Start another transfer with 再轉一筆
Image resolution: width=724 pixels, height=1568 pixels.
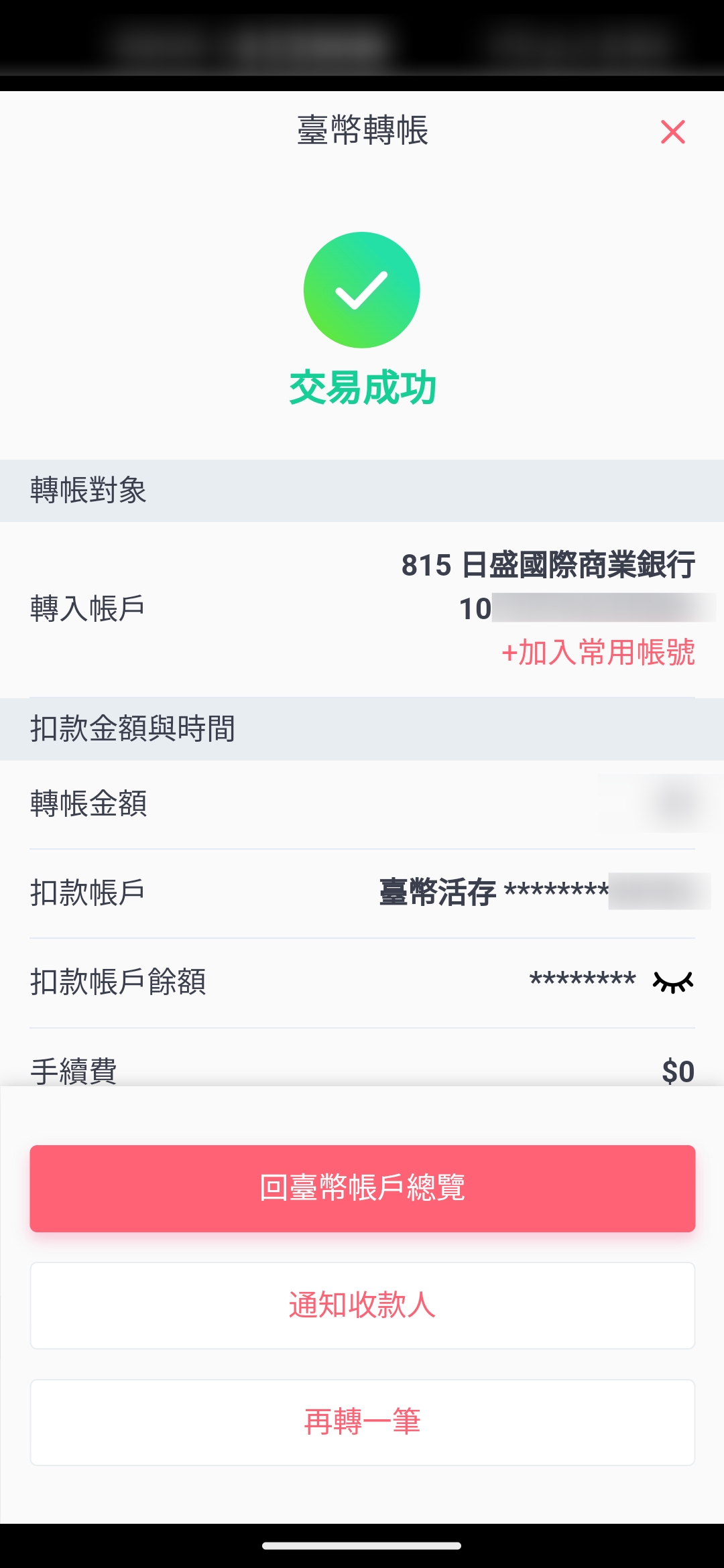click(x=362, y=1422)
